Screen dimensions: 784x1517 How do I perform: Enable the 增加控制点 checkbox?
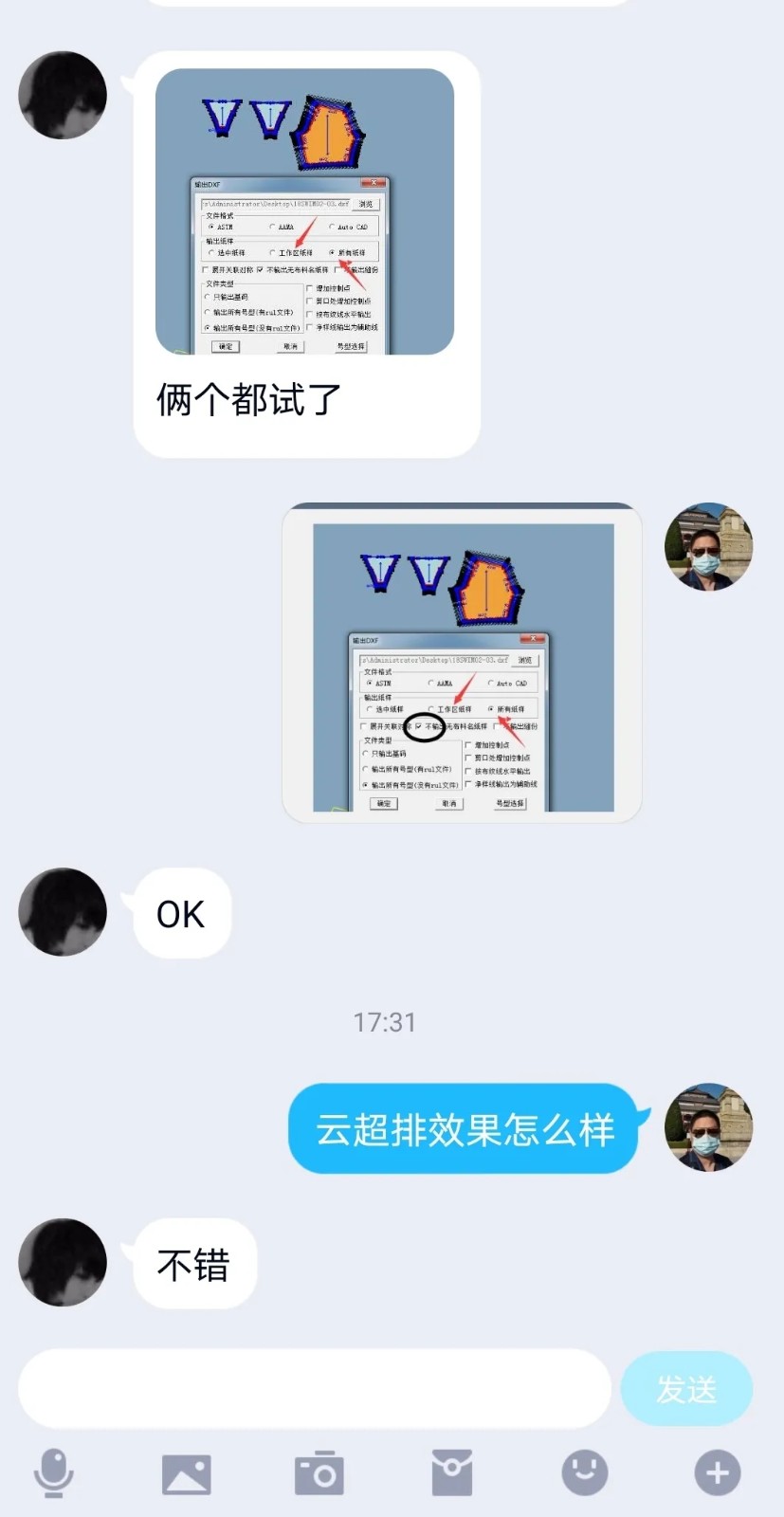(466, 745)
